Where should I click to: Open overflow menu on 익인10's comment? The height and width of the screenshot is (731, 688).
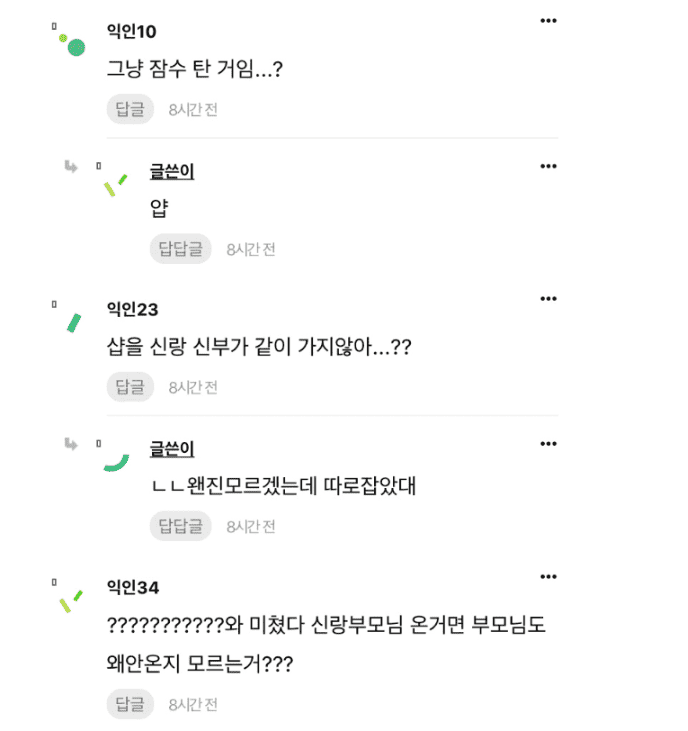(x=548, y=21)
